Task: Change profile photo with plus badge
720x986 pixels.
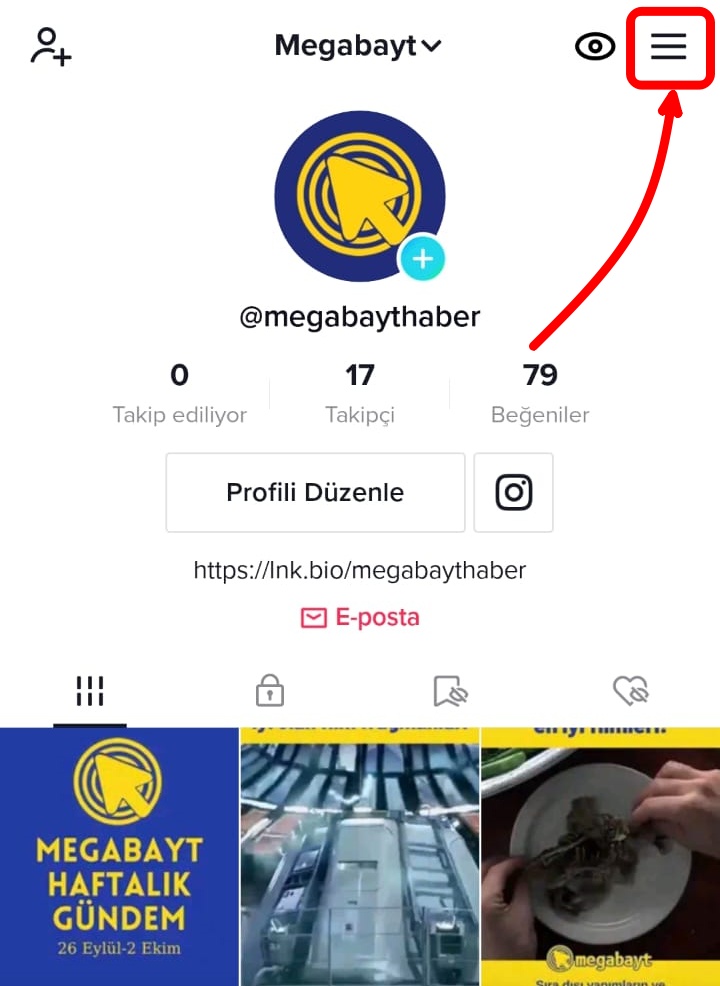Action: pyautogui.click(x=422, y=259)
